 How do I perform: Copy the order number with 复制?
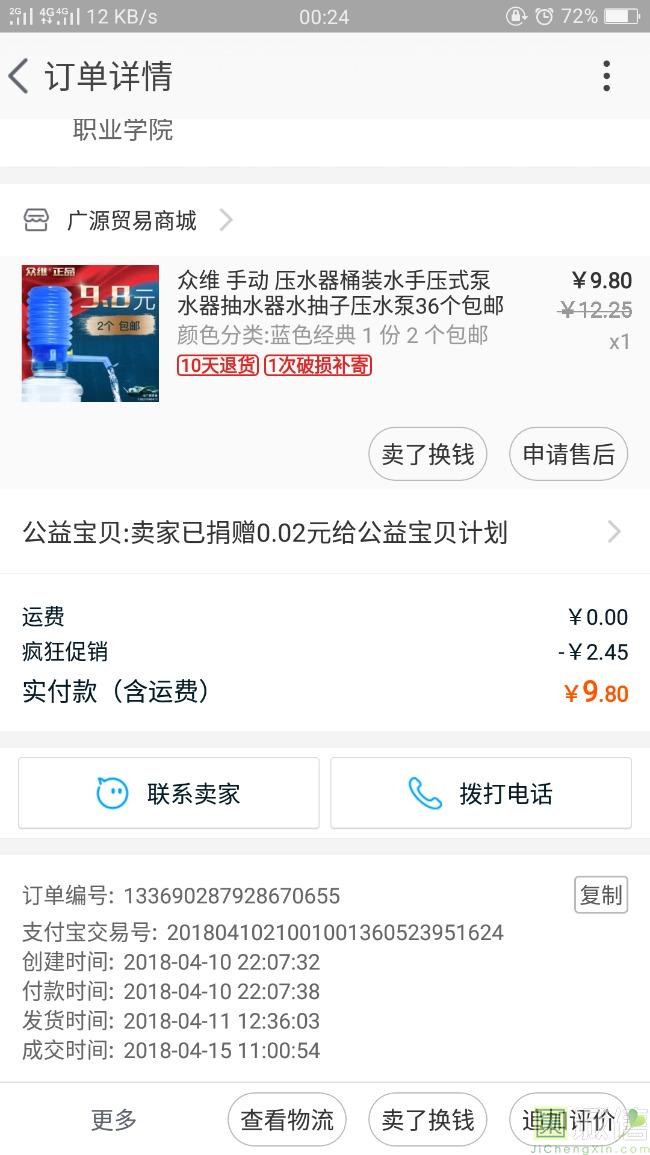601,895
